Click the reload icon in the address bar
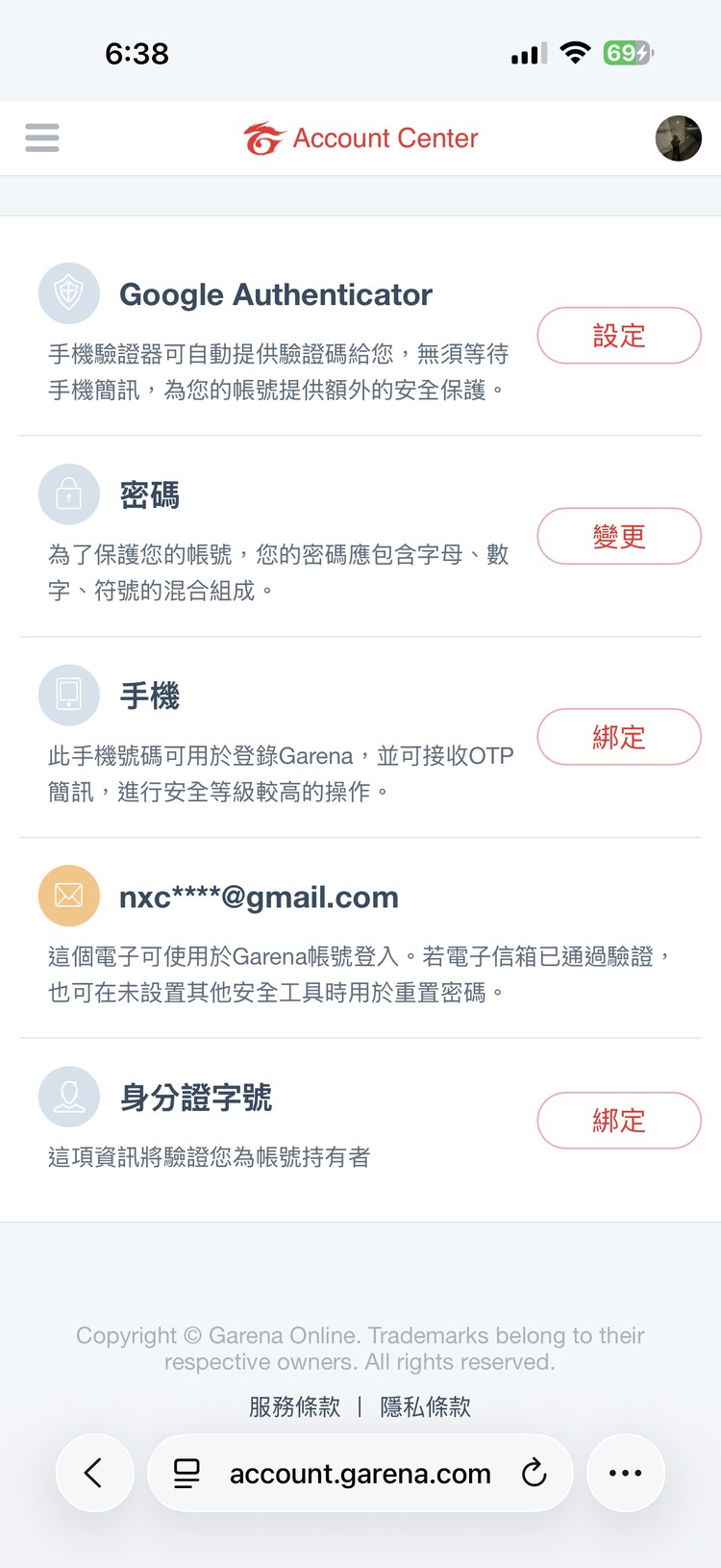721x1568 pixels. coord(535,1473)
